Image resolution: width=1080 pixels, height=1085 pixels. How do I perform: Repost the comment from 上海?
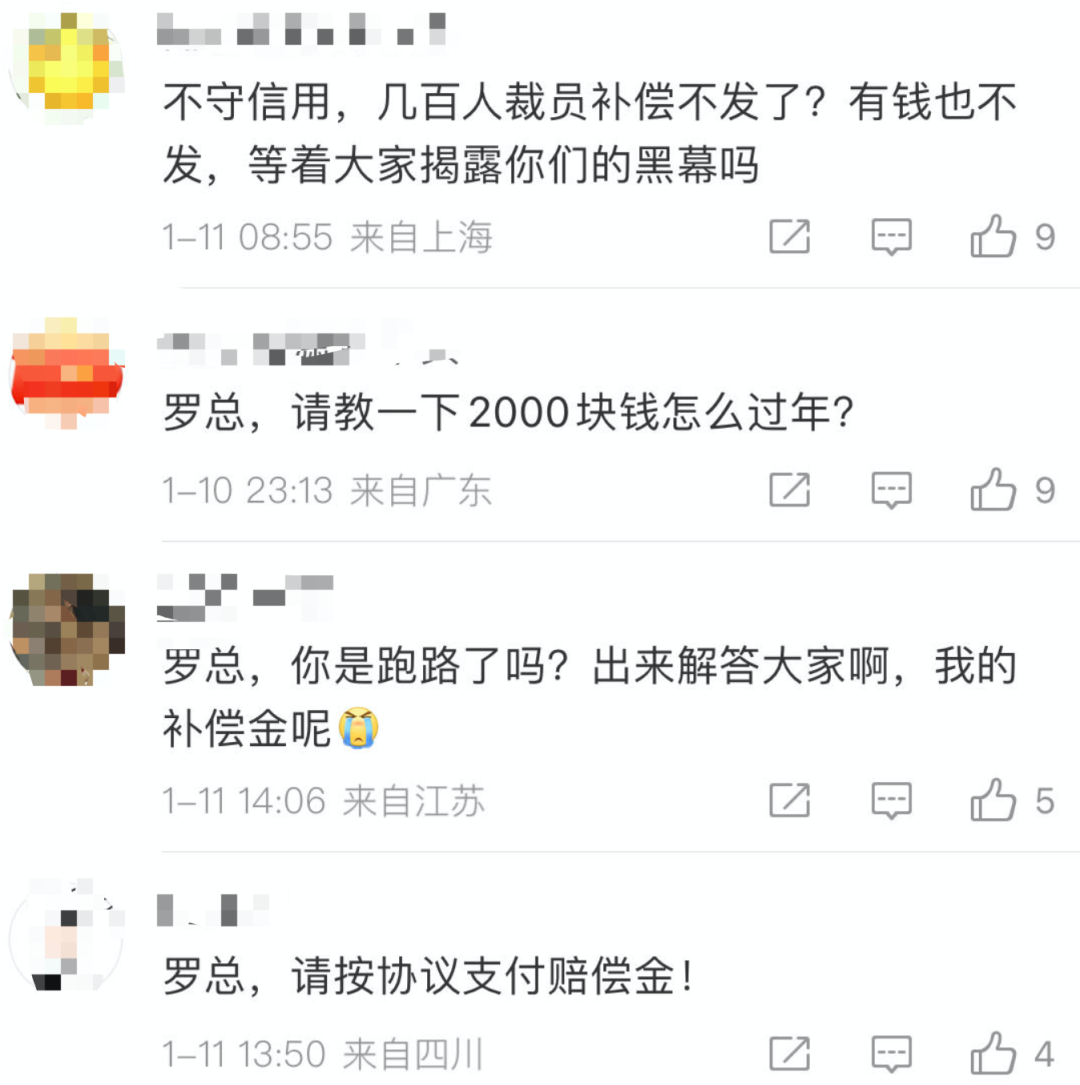pos(789,237)
